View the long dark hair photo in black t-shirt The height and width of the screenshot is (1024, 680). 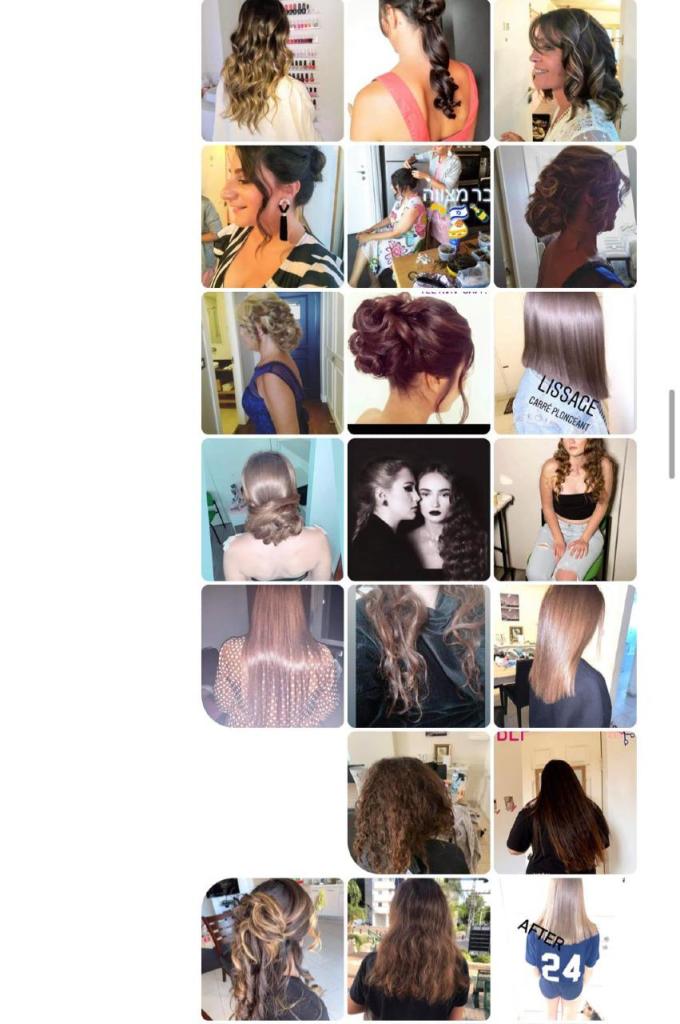click(564, 802)
